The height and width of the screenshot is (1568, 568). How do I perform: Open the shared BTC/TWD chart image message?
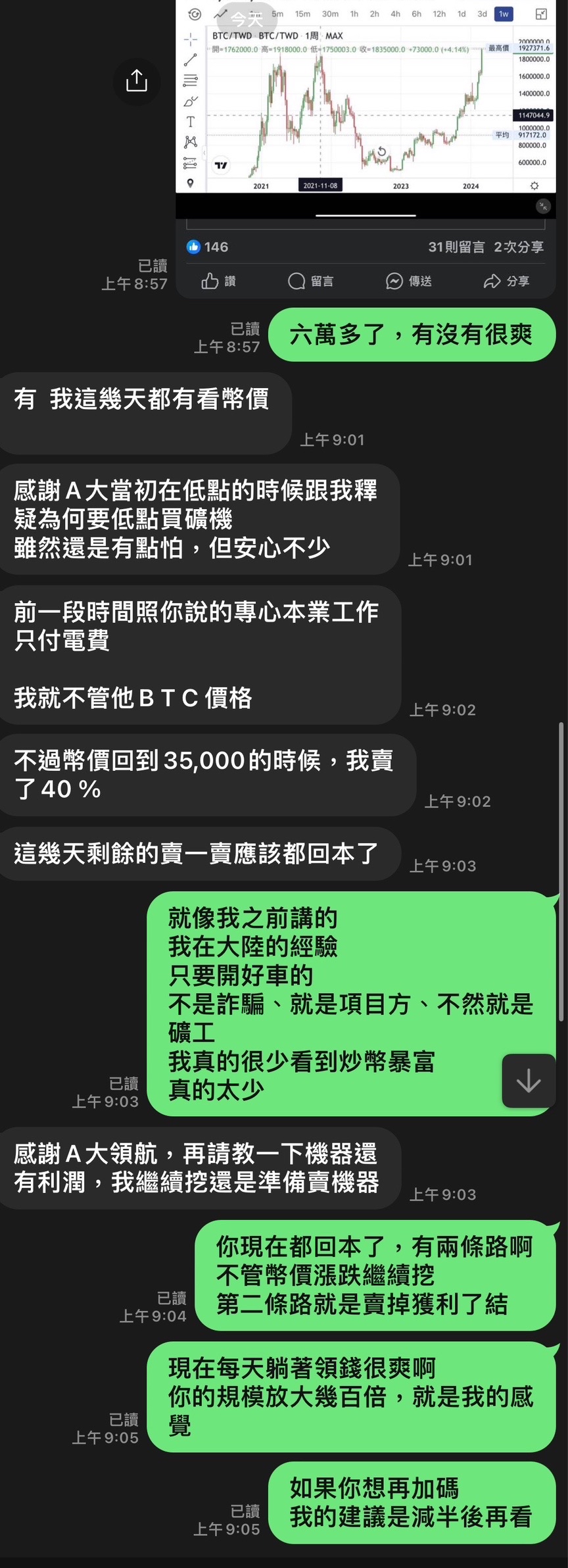365,105
